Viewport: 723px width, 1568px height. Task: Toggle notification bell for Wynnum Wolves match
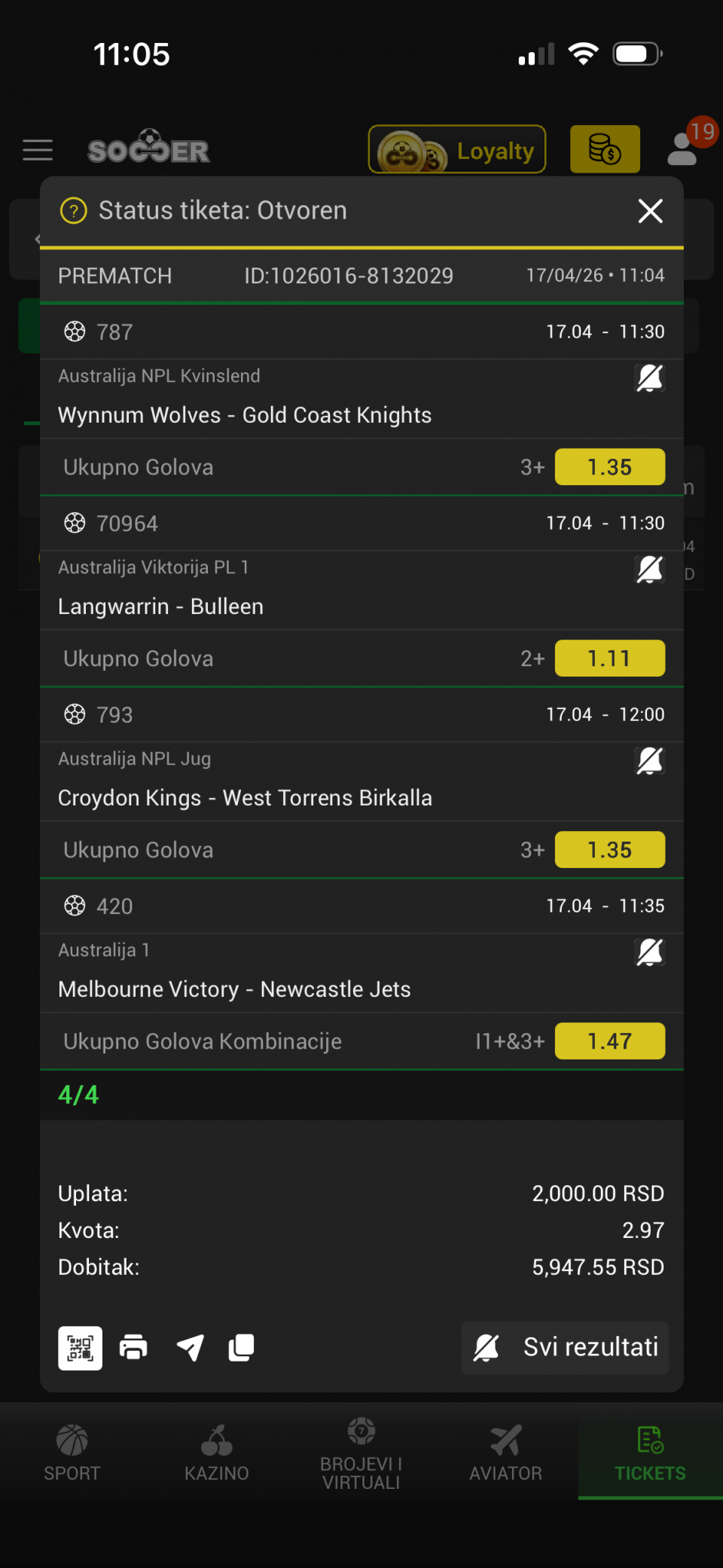(x=650, y=378)
